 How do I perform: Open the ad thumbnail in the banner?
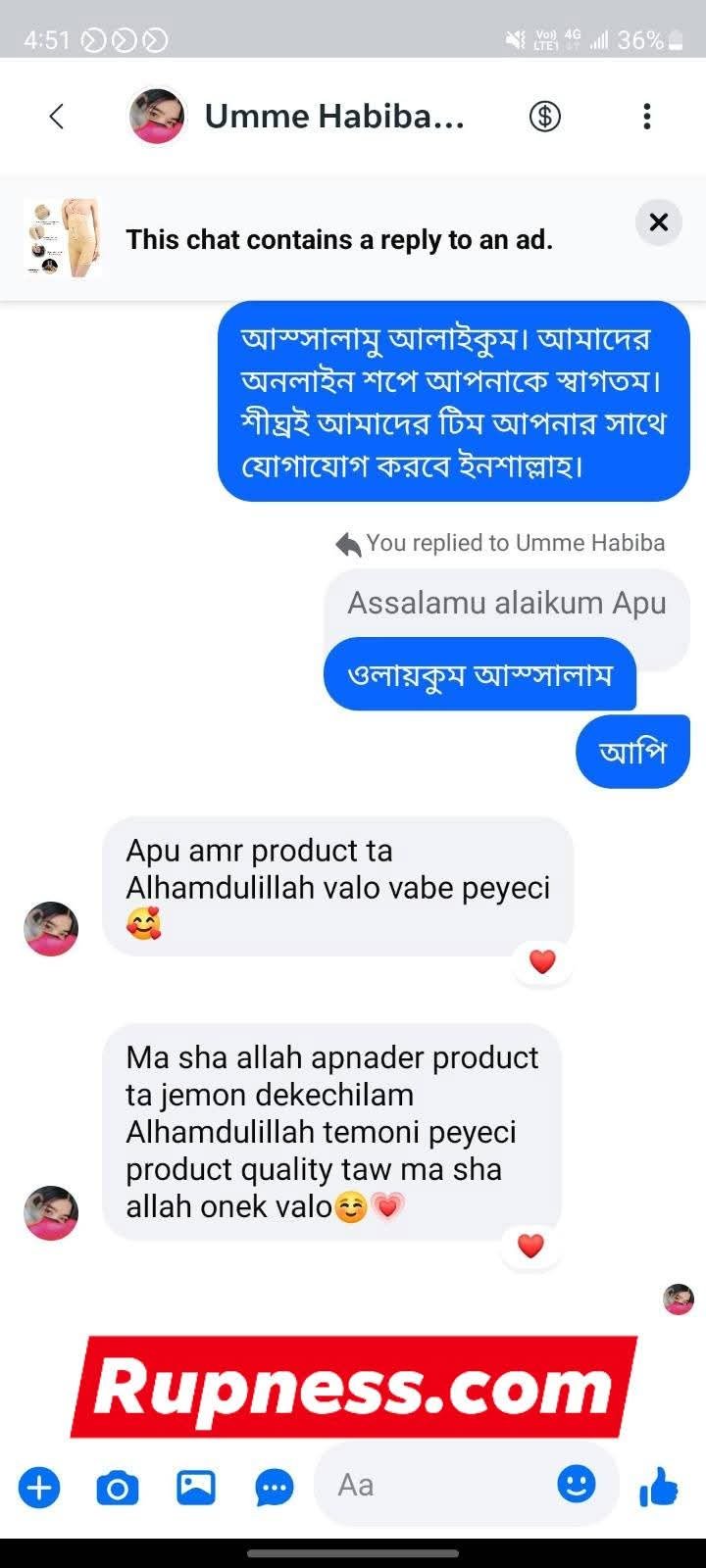(61, 238)
